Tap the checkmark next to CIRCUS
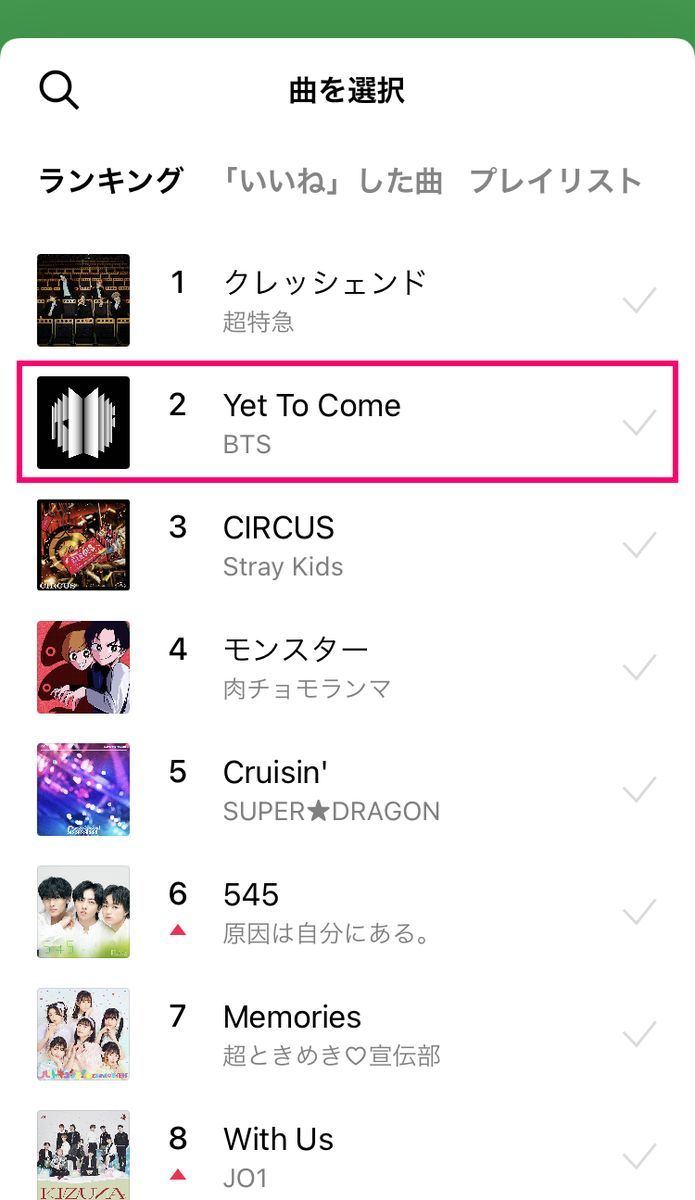 click(x=639, y=545)
